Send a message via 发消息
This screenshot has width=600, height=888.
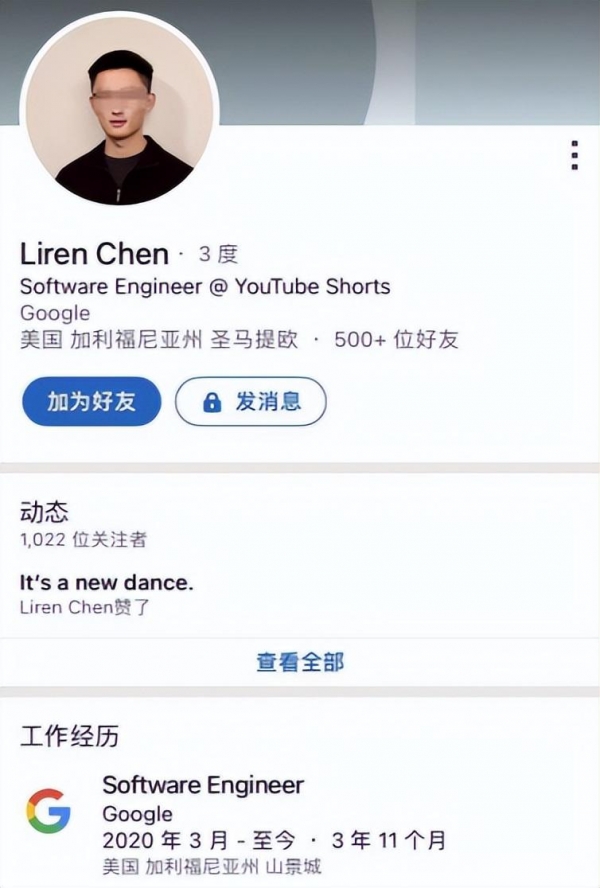[x=251, y=402]
